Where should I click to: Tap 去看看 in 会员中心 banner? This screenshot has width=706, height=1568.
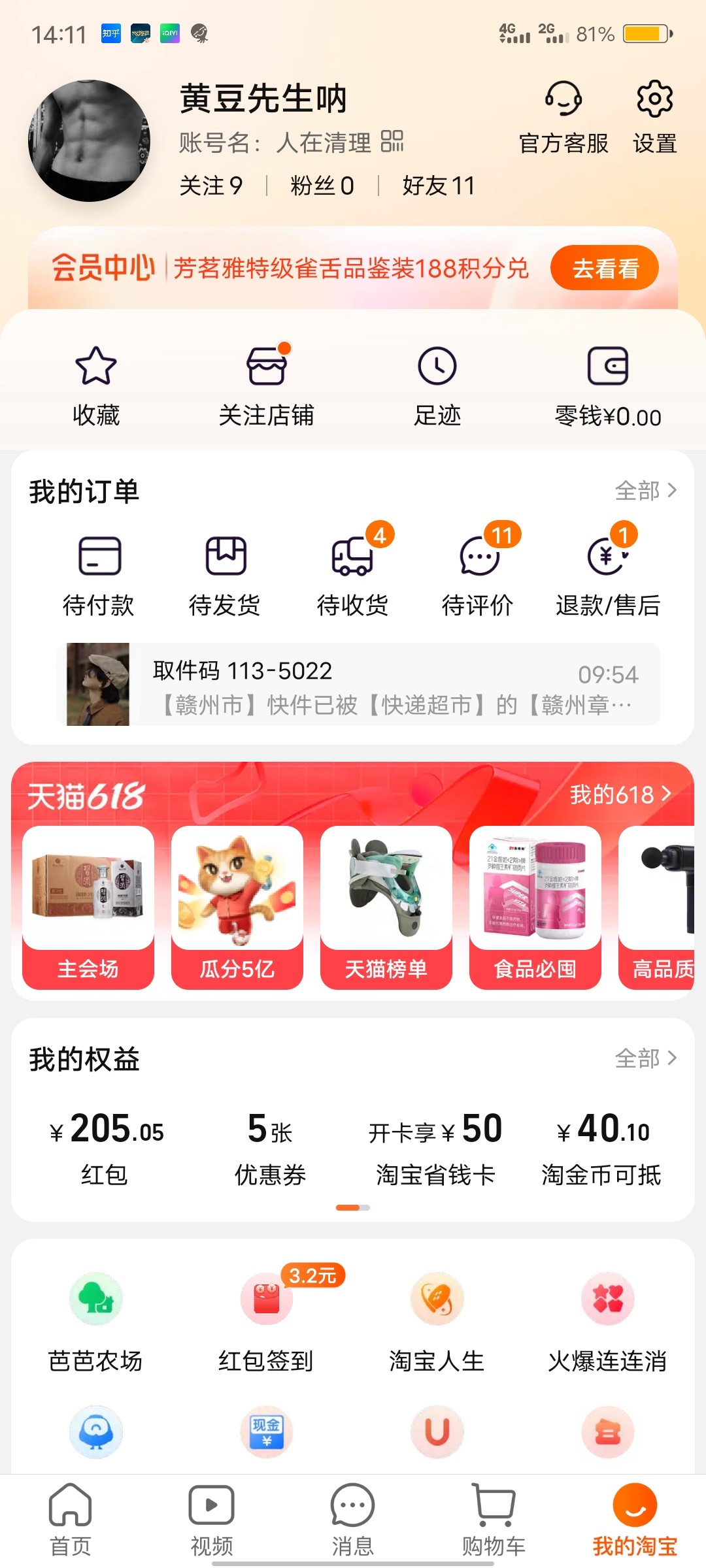point(604,268)
